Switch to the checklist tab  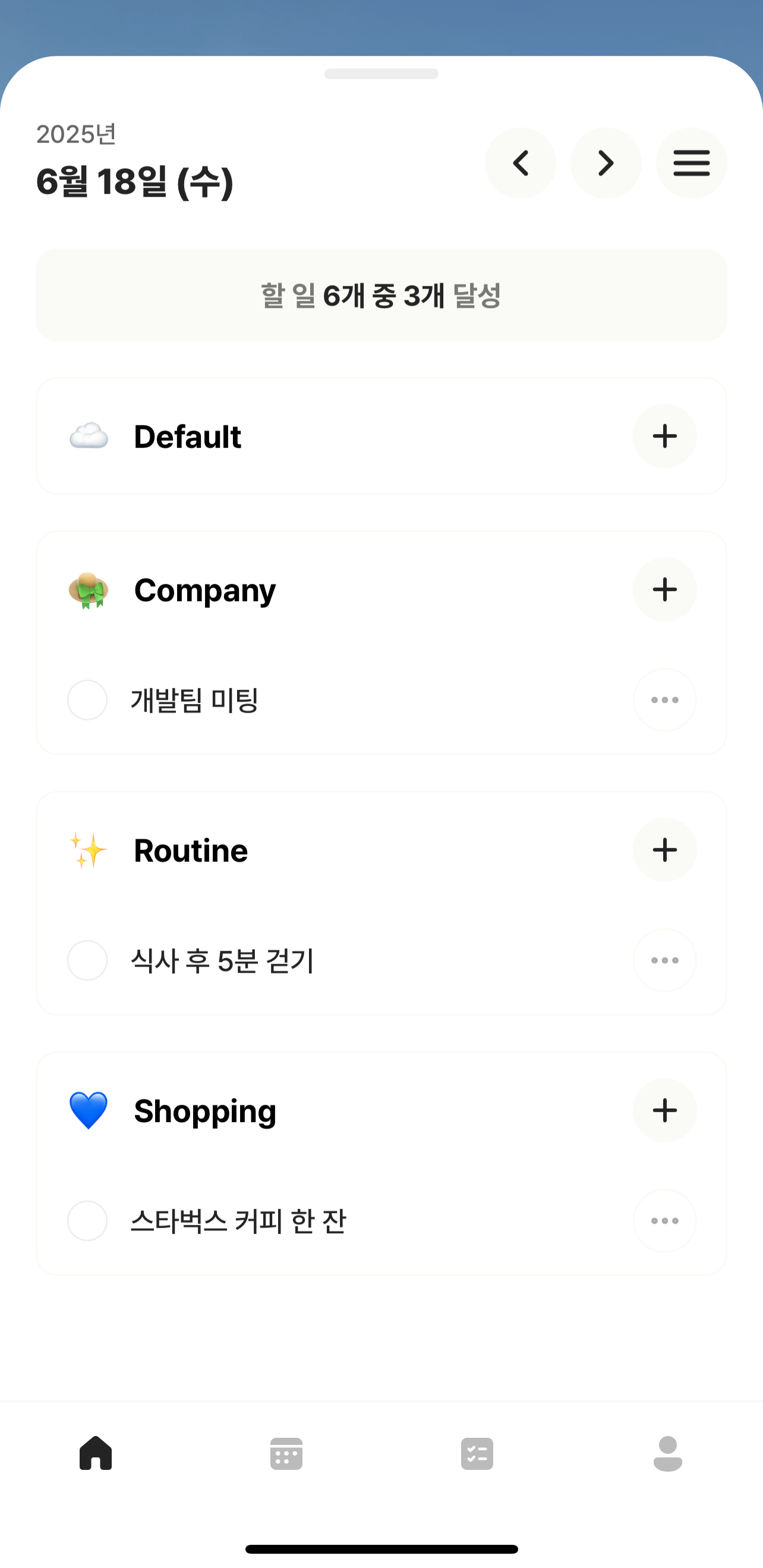[477, 1454]
